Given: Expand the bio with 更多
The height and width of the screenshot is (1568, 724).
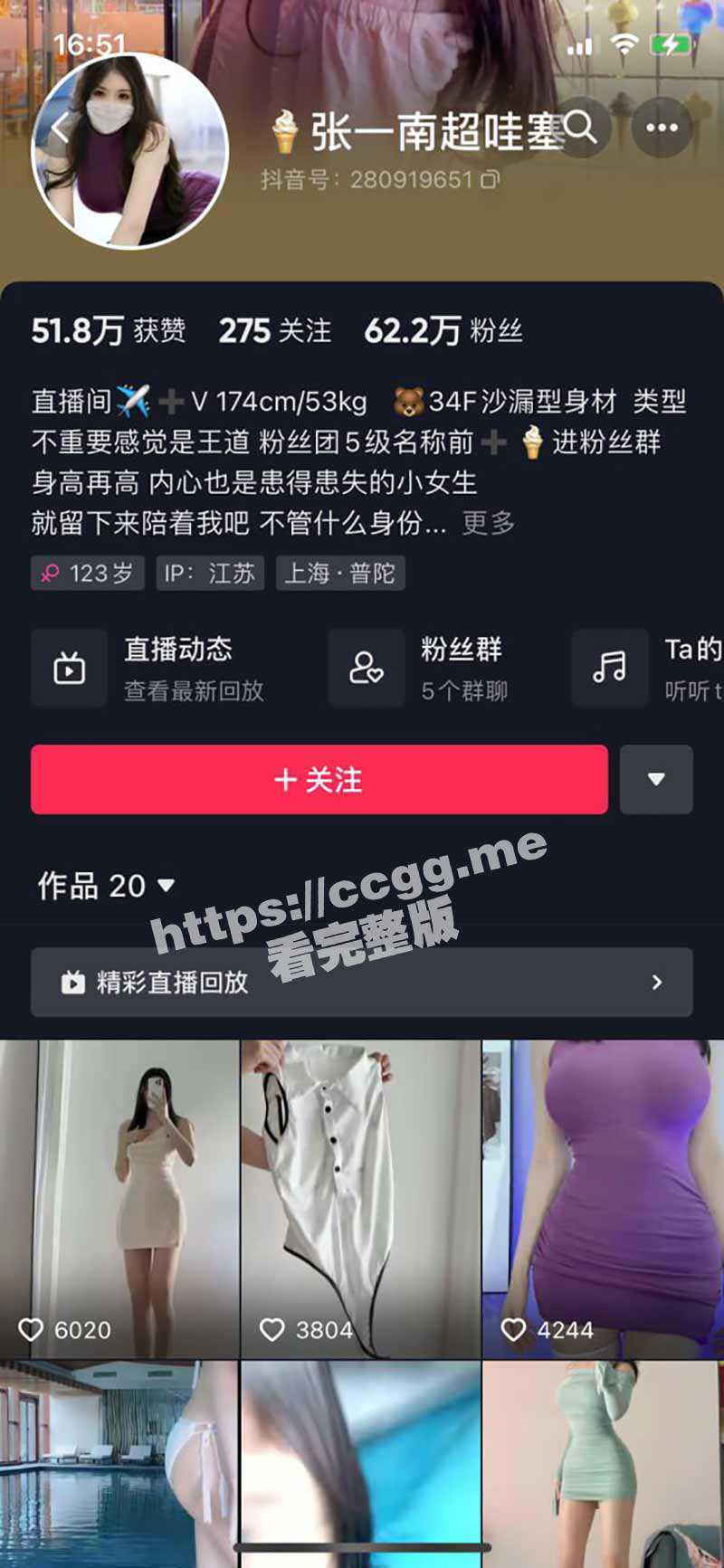Looking at the screenshot, I should click(489, 522).
